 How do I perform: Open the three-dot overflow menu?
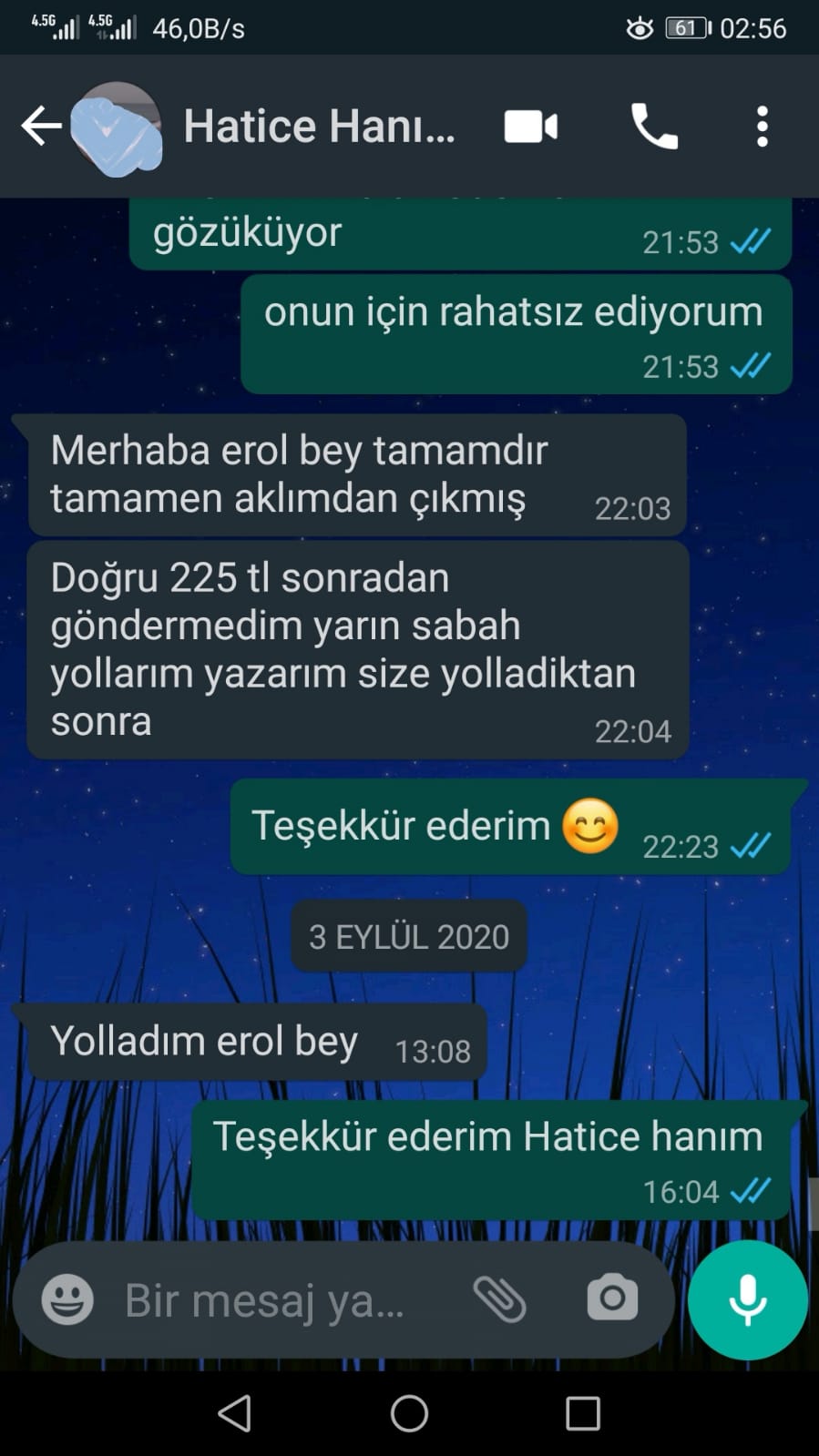[x=763, y=127]
